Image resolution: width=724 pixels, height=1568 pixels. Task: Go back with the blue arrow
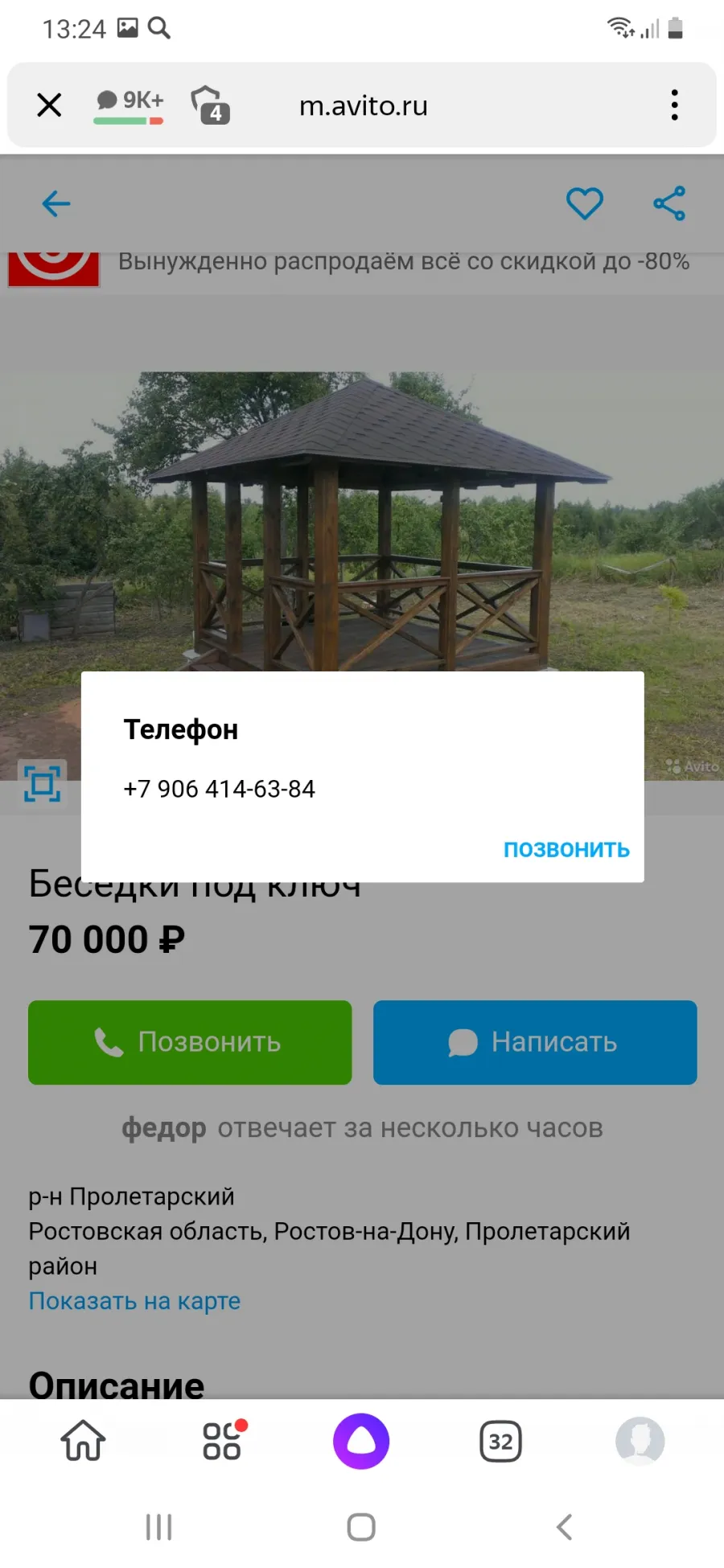56,203
